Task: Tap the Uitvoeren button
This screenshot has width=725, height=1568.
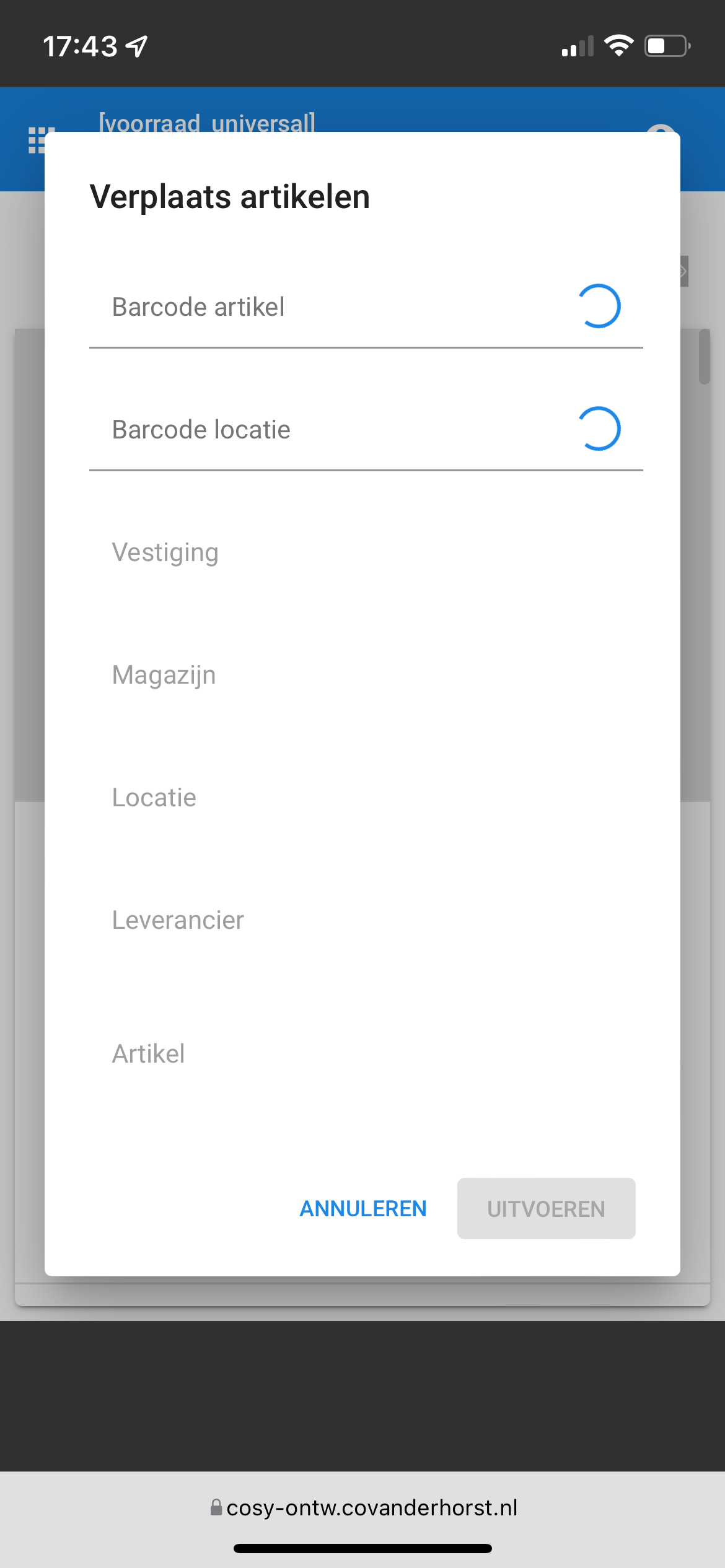Action: tap(546, 1209)
